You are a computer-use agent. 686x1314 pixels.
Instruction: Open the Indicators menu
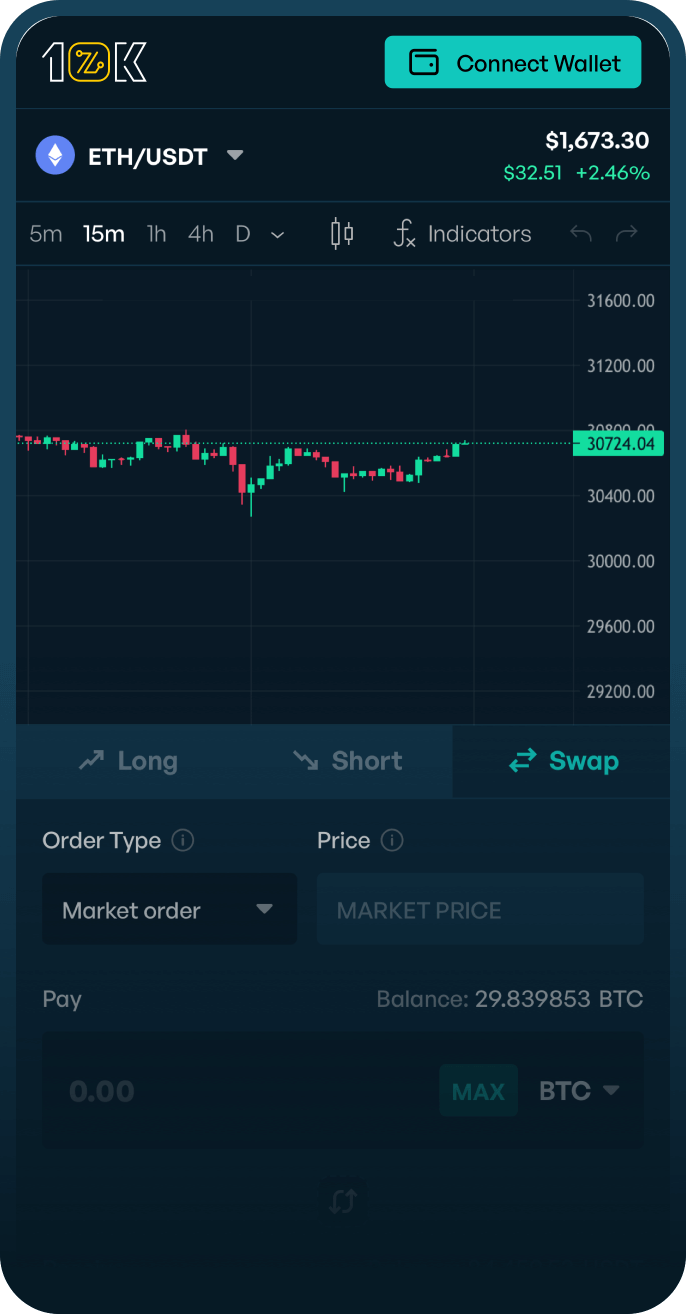tap(462, 234)
